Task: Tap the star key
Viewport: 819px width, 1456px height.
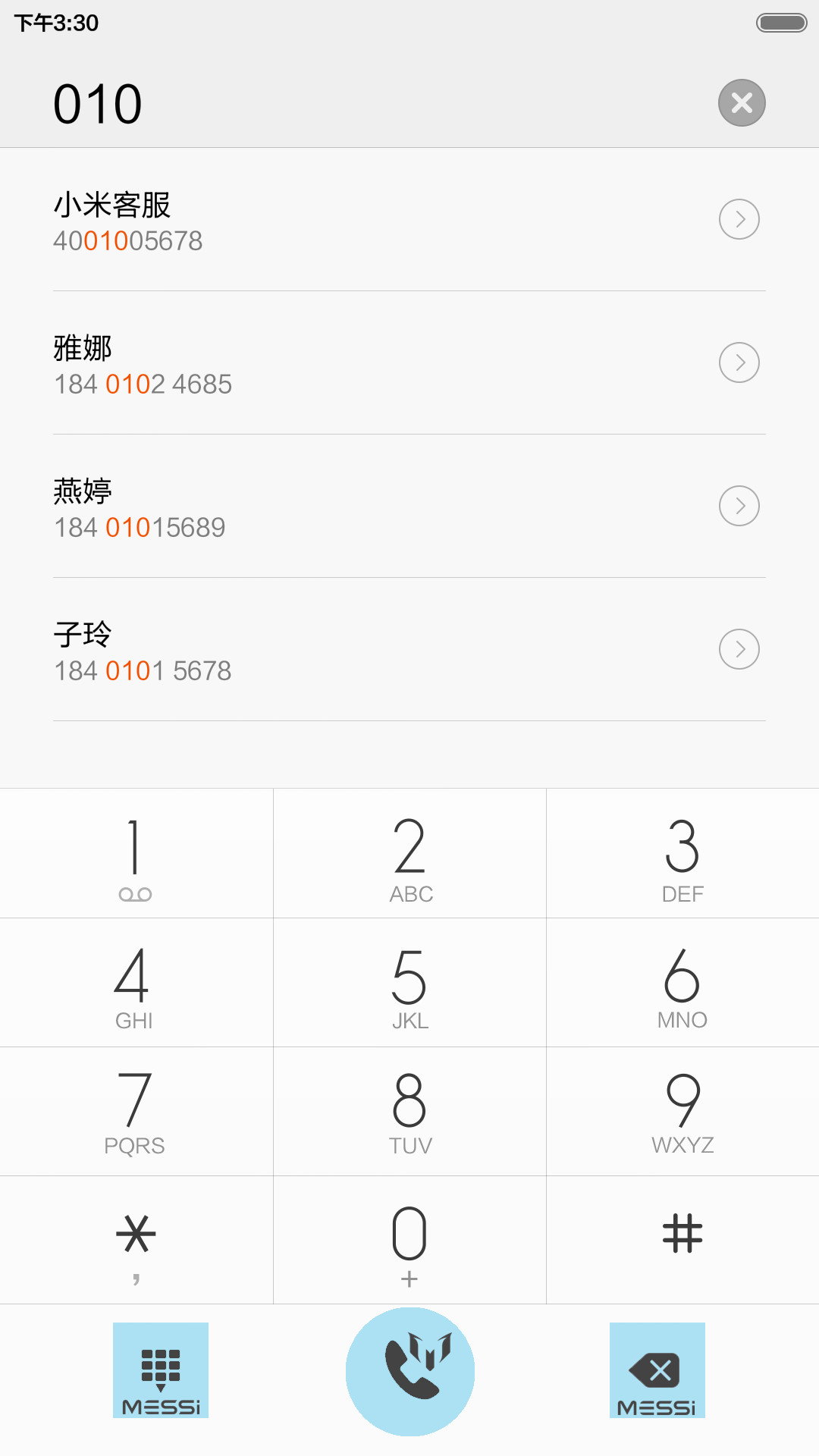Action: [136, 1241]
